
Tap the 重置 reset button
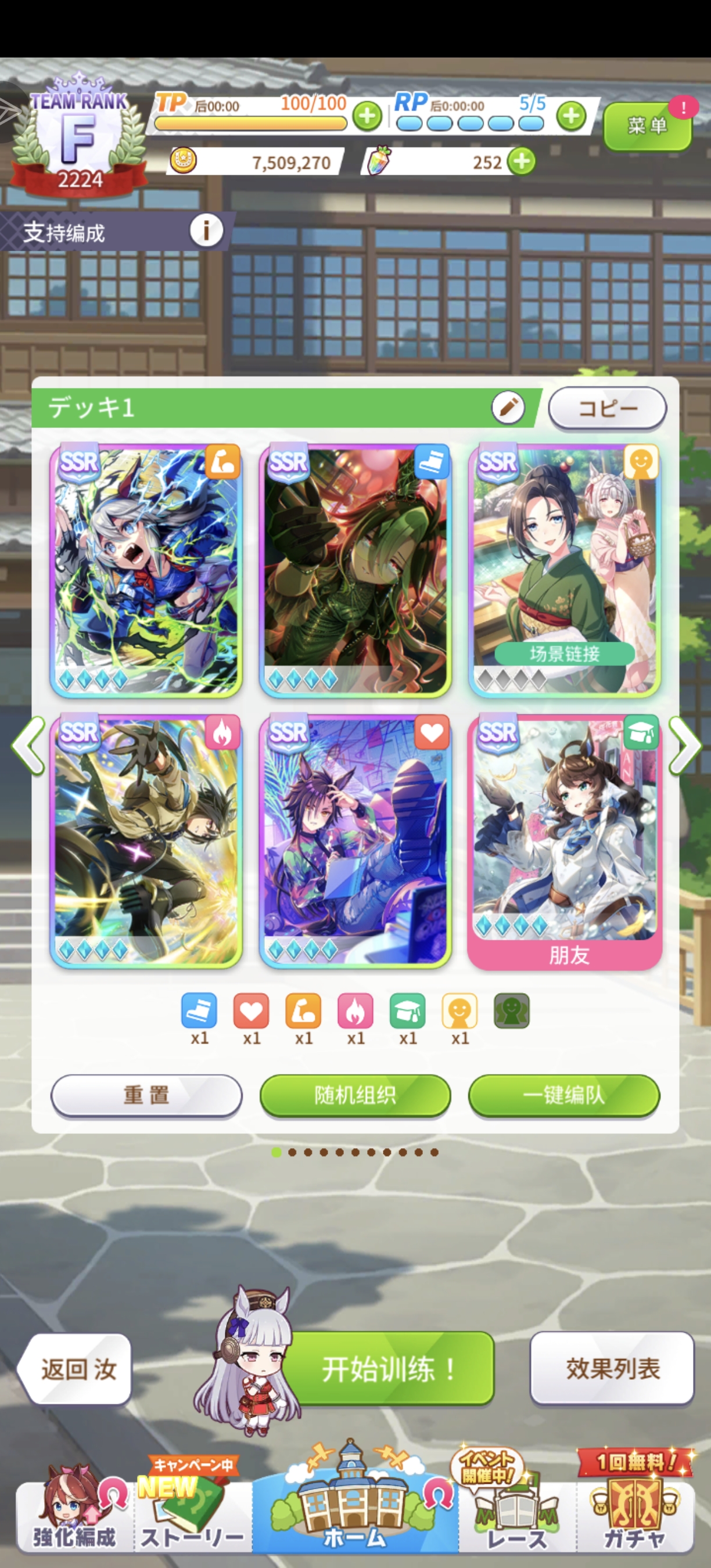[x=146, y=1095]
